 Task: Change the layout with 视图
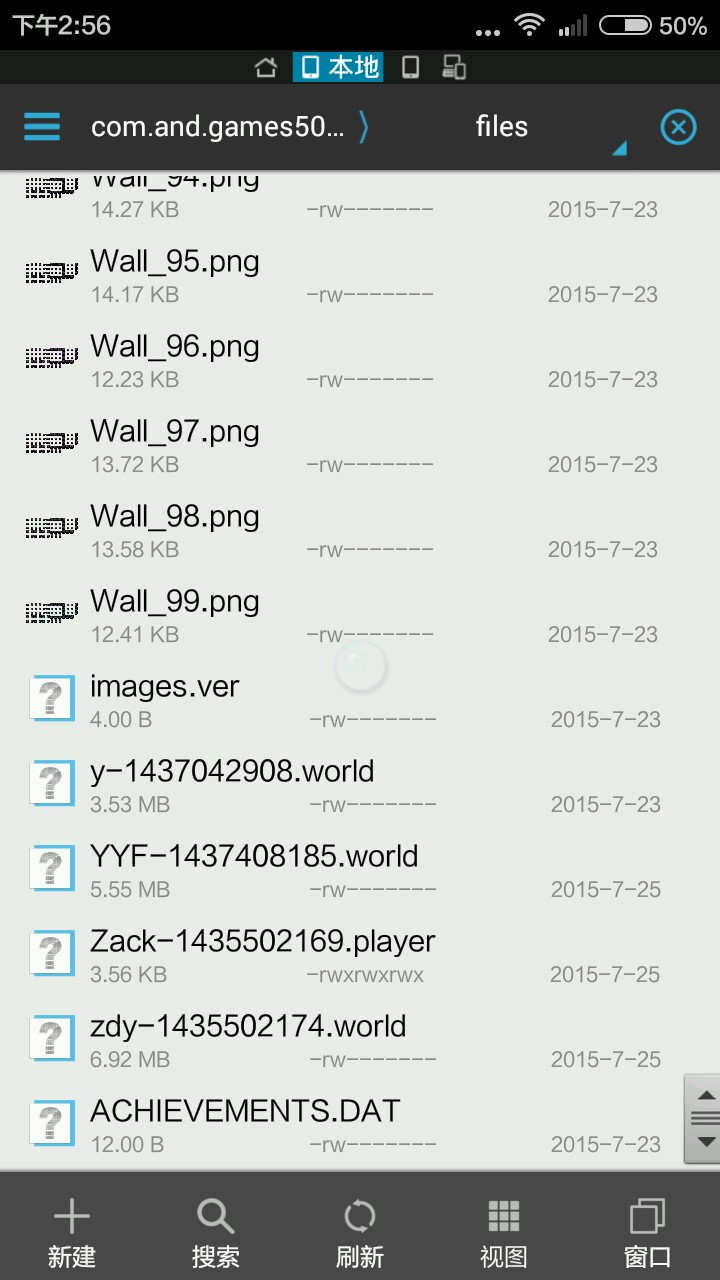(504, 1232)
